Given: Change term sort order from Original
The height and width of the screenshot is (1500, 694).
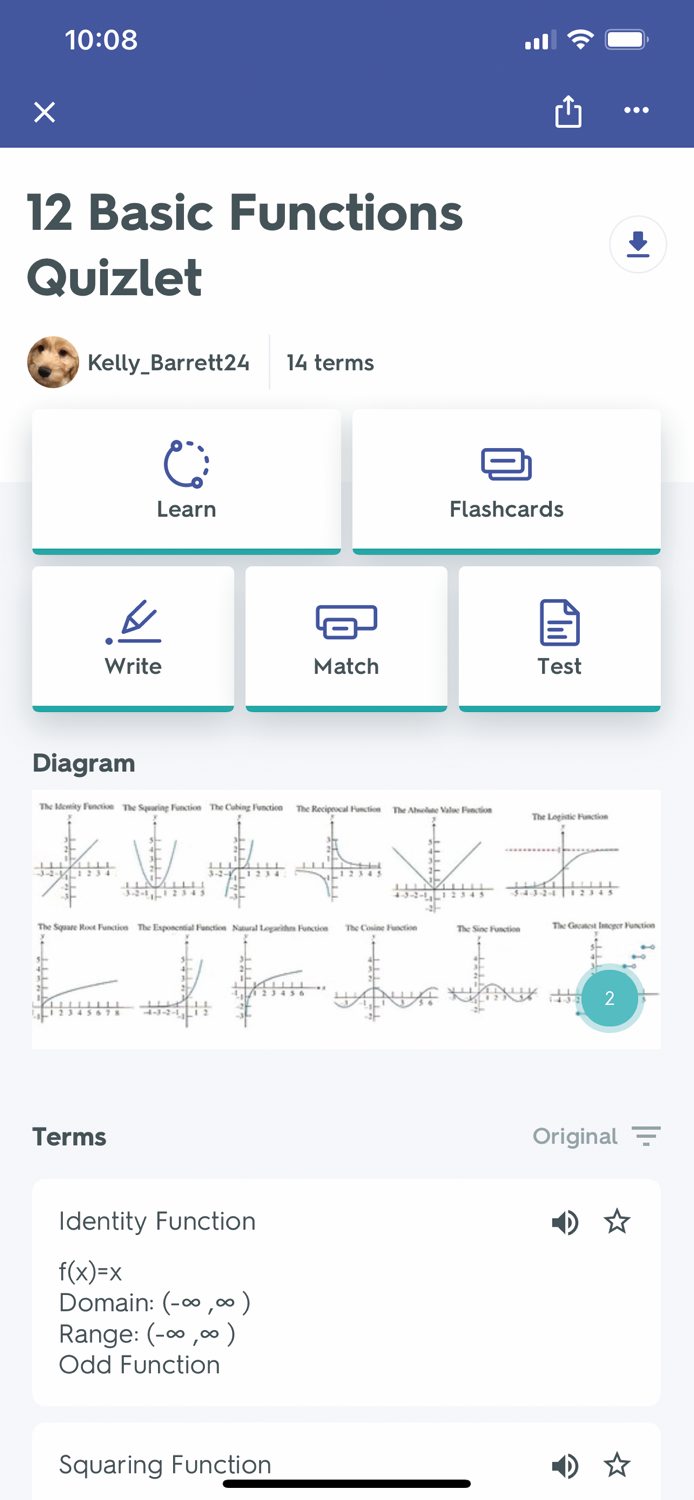Looking at the screenshot, I should [596, 1136].
